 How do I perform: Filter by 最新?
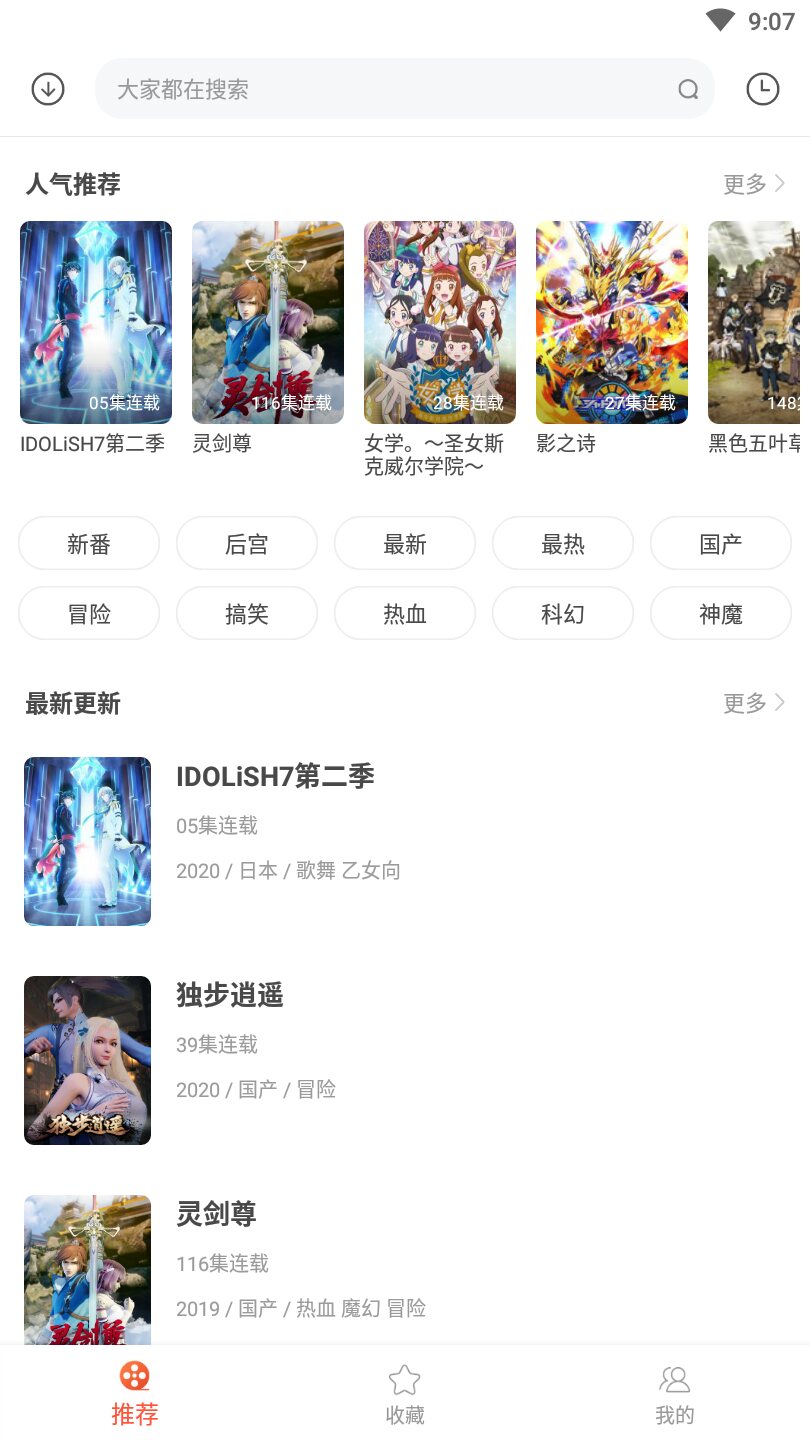pyautogui.click(x=405, y=544)
